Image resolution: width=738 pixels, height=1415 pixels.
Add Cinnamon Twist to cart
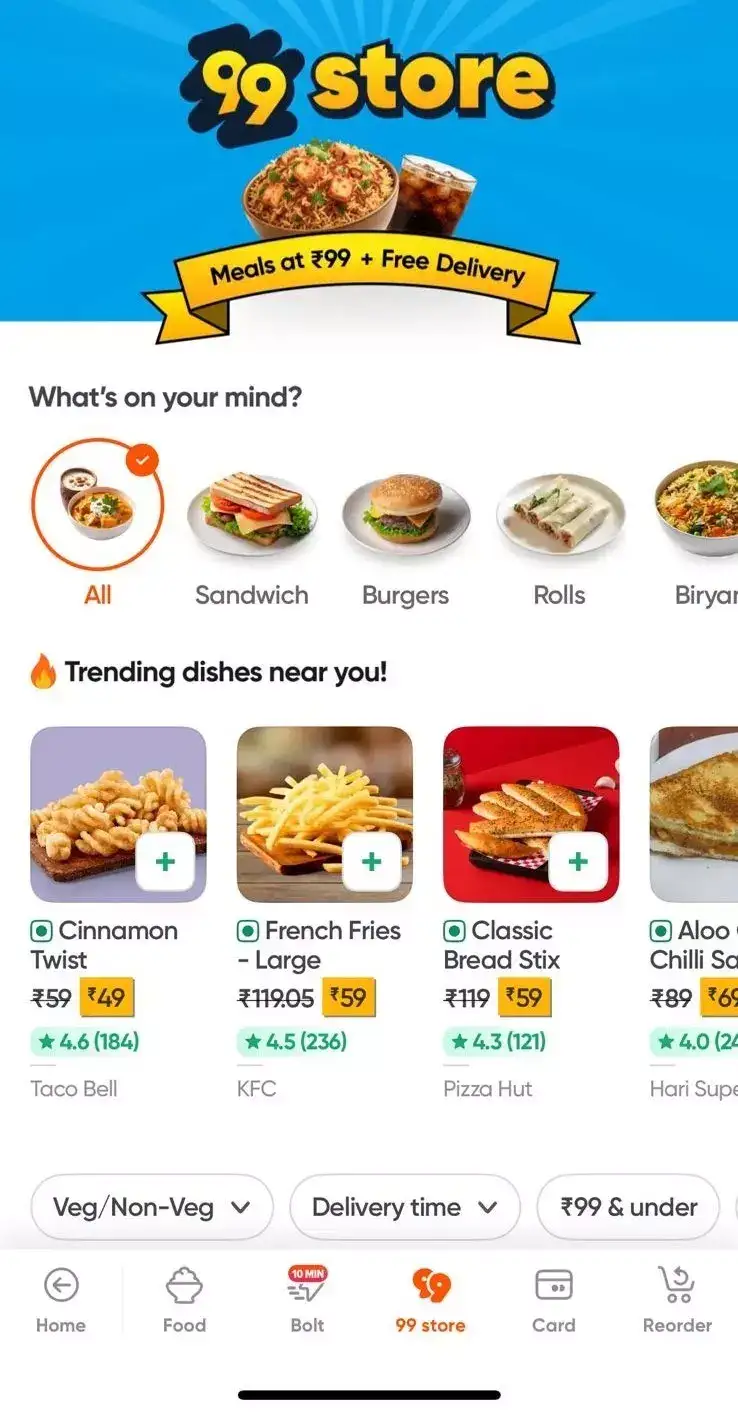point(165,861)
